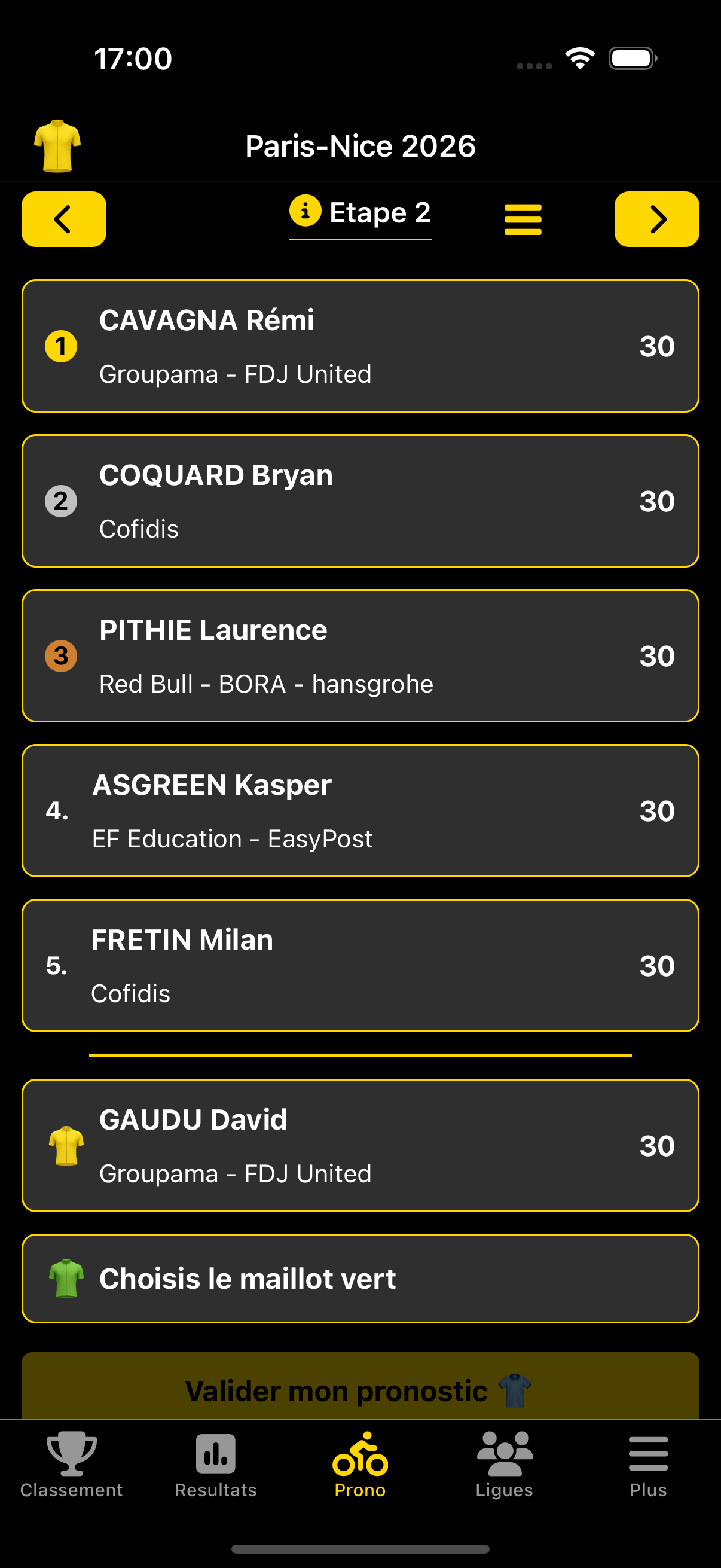Edit fourth place pick ASGREEN Kasper
Screen dimensions: 721x1568
coord(360,811)
